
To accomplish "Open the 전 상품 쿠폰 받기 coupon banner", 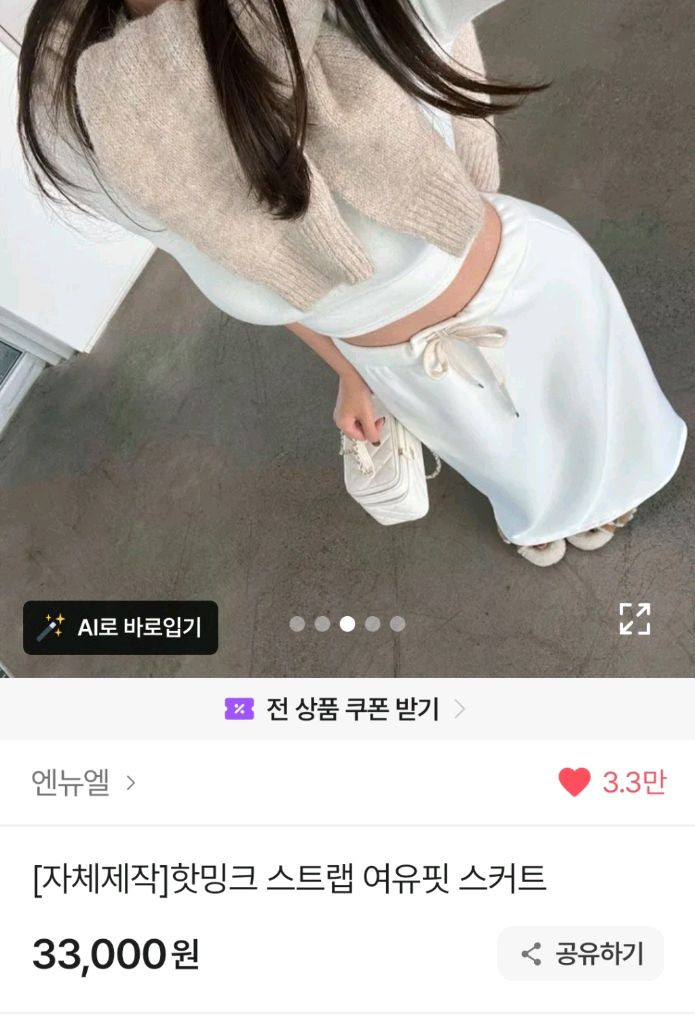I will [x=346, y=709].
